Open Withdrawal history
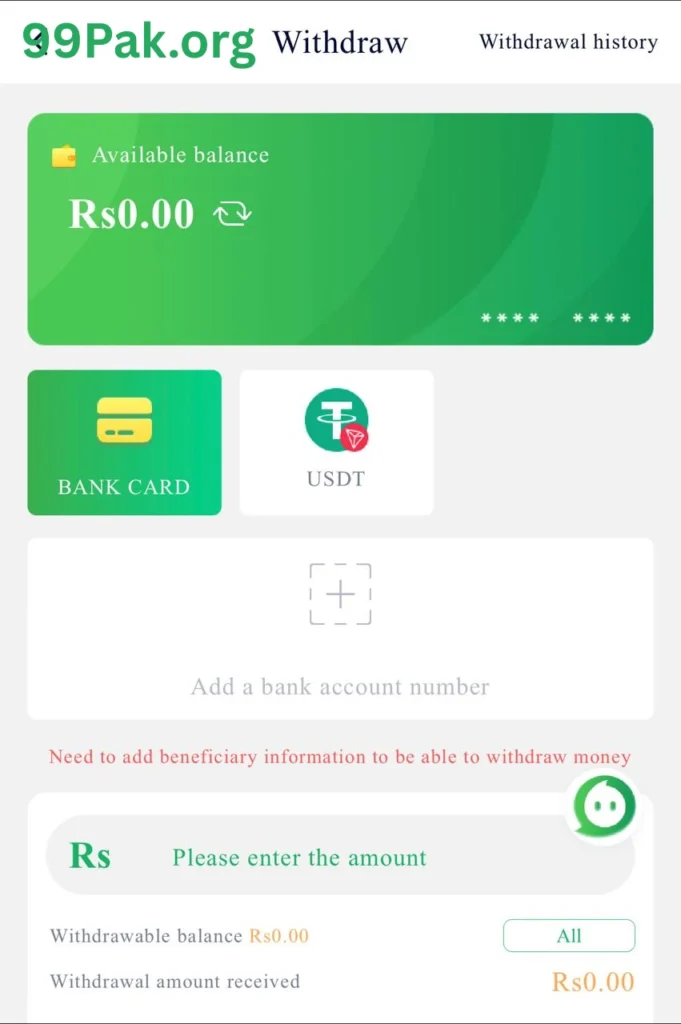681x1024 pixels. 567,42
